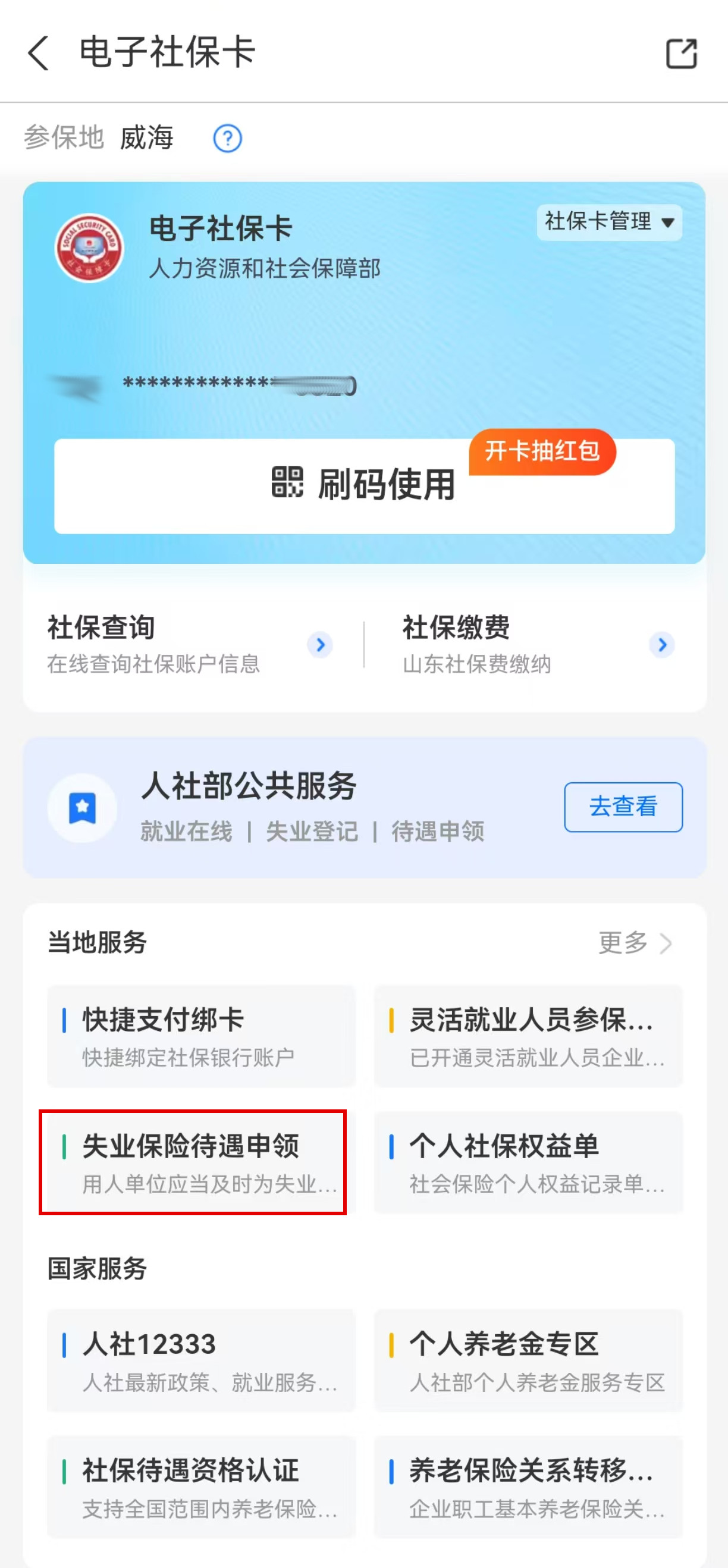Image resolution: width=728 pixels, height=1568 pixels.
Task: Open the 个人养老金专区 card
Action: point(528,1361)
